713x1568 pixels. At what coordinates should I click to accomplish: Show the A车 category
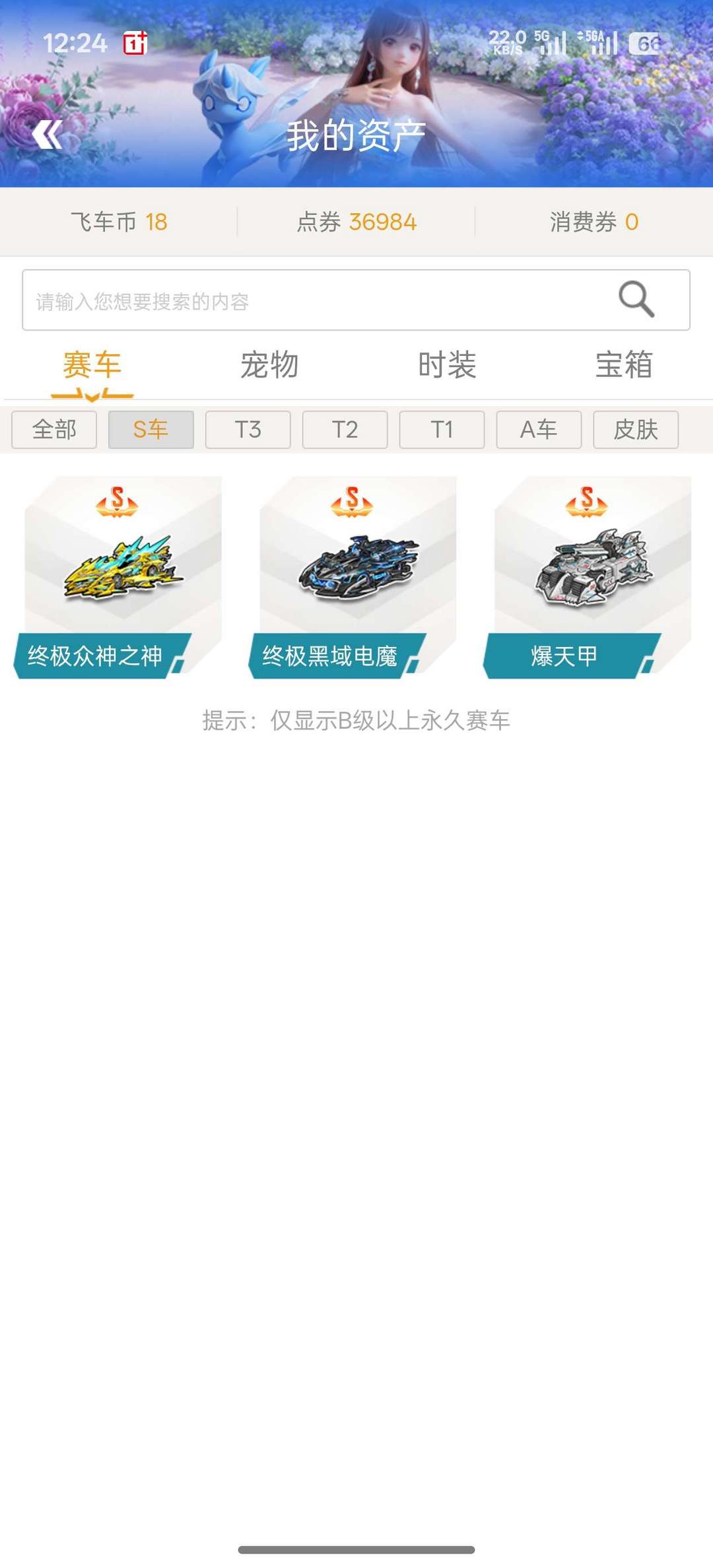[539, 430]
